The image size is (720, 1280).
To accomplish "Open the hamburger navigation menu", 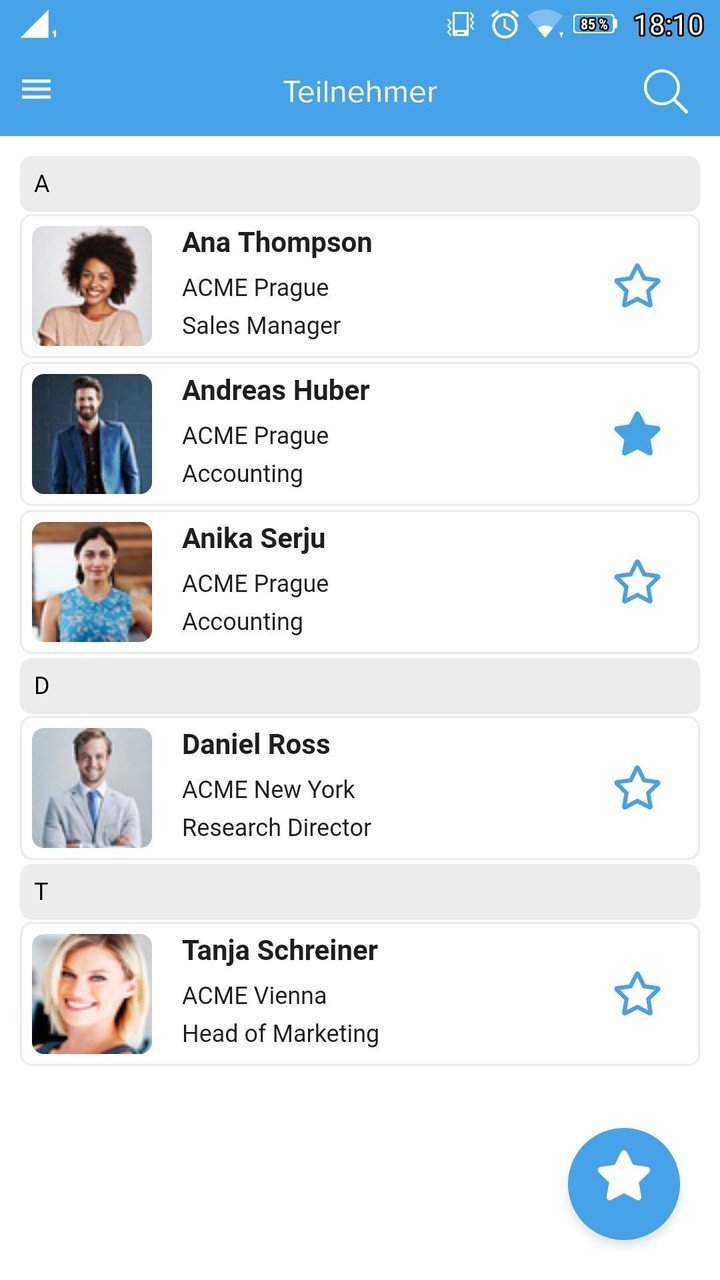I will point(36,90).
